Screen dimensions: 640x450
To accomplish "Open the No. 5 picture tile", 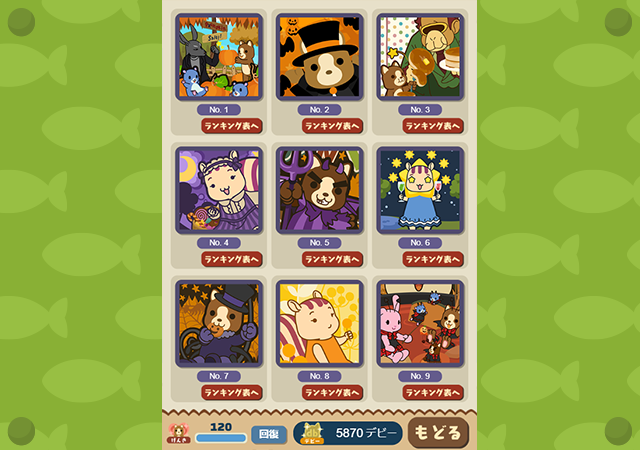I will 319,190.
